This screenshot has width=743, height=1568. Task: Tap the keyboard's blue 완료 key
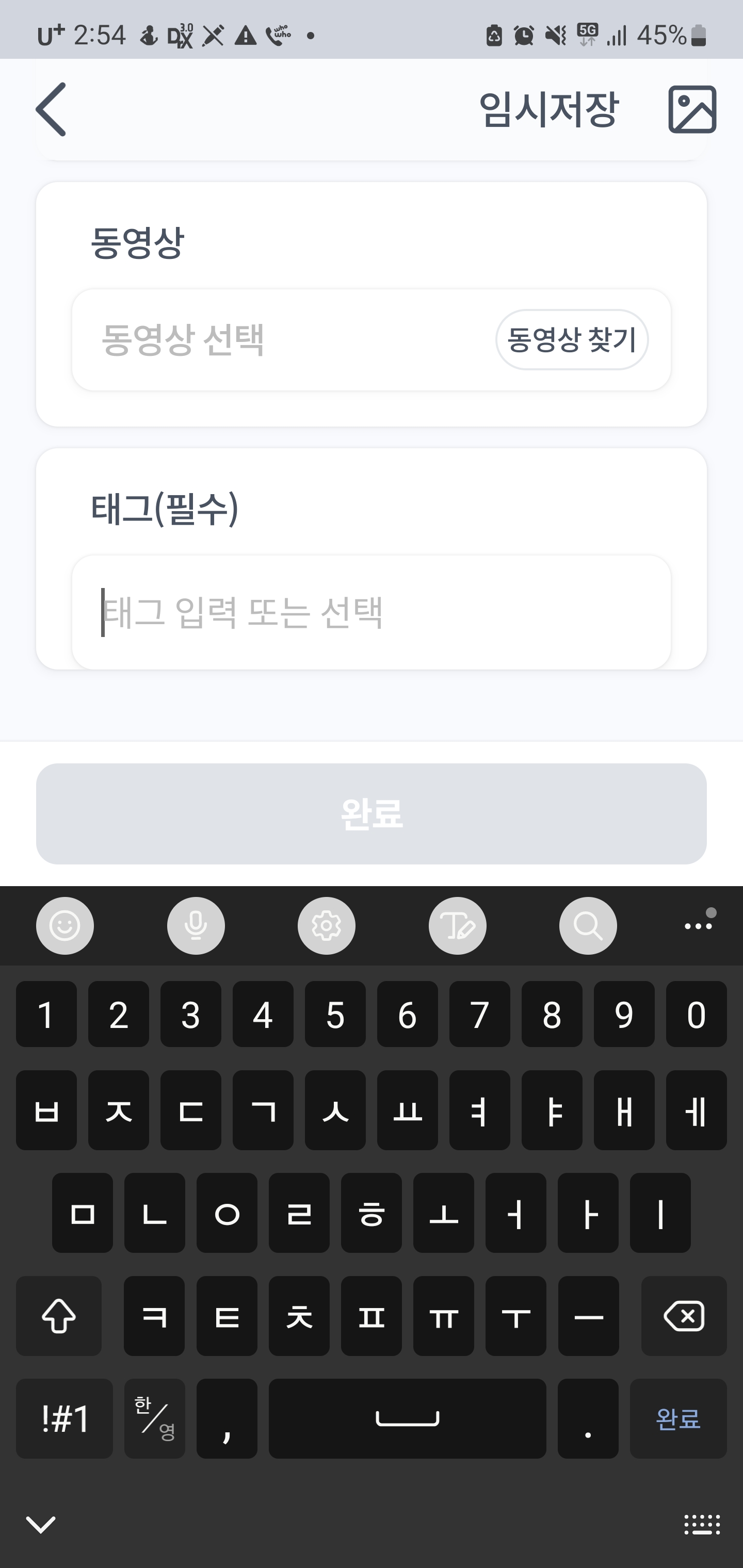pos(678,1418)
